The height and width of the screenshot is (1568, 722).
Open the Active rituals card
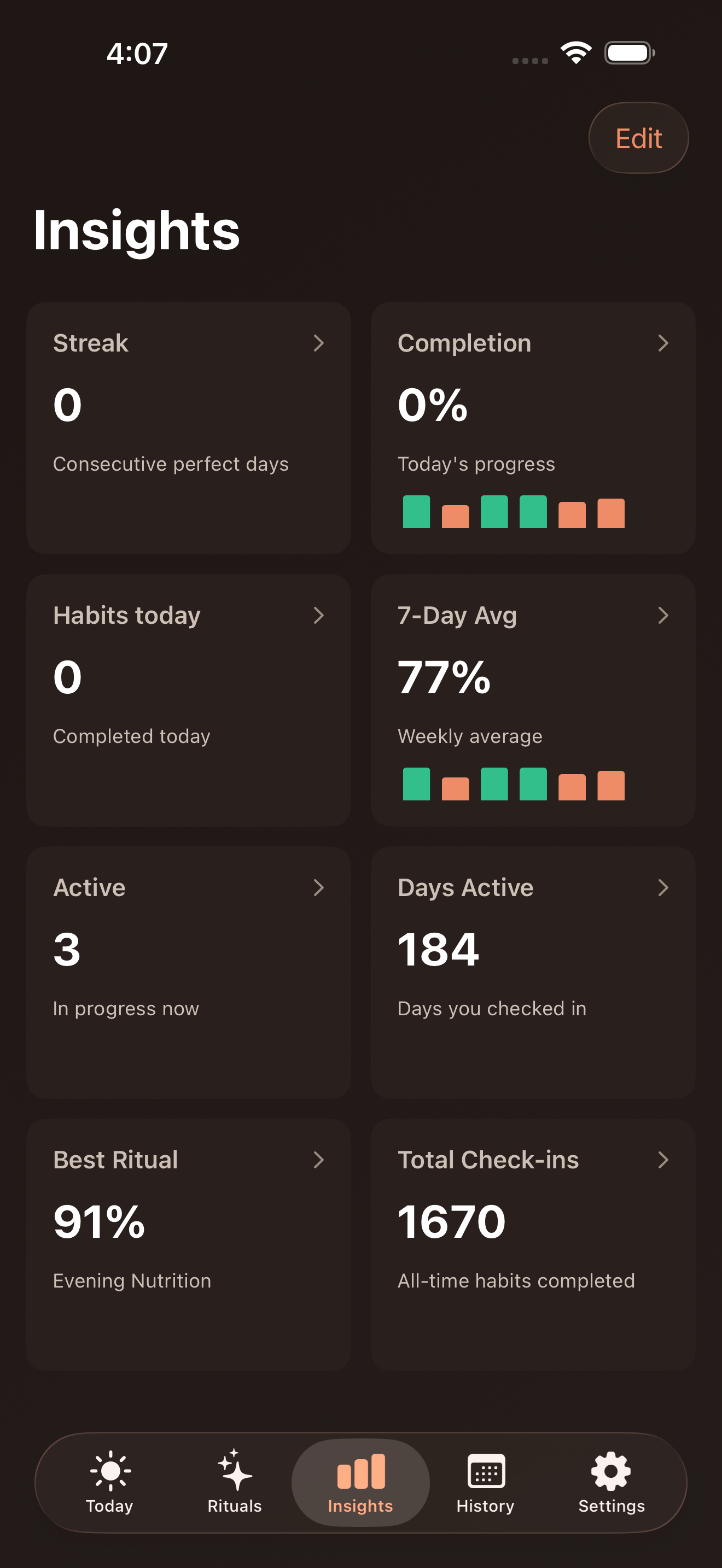[x=188, y=972]
